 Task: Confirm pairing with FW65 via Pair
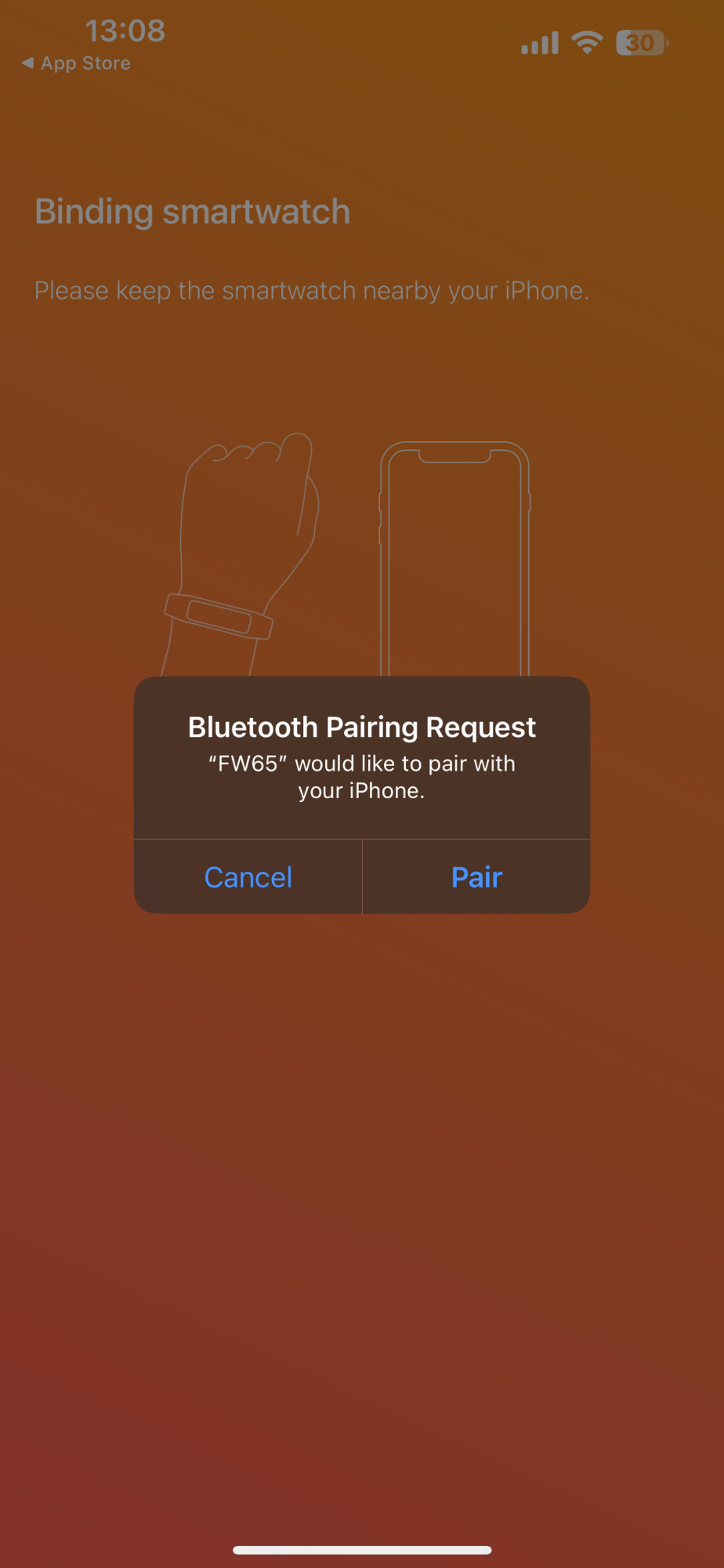tap(476, 877)
